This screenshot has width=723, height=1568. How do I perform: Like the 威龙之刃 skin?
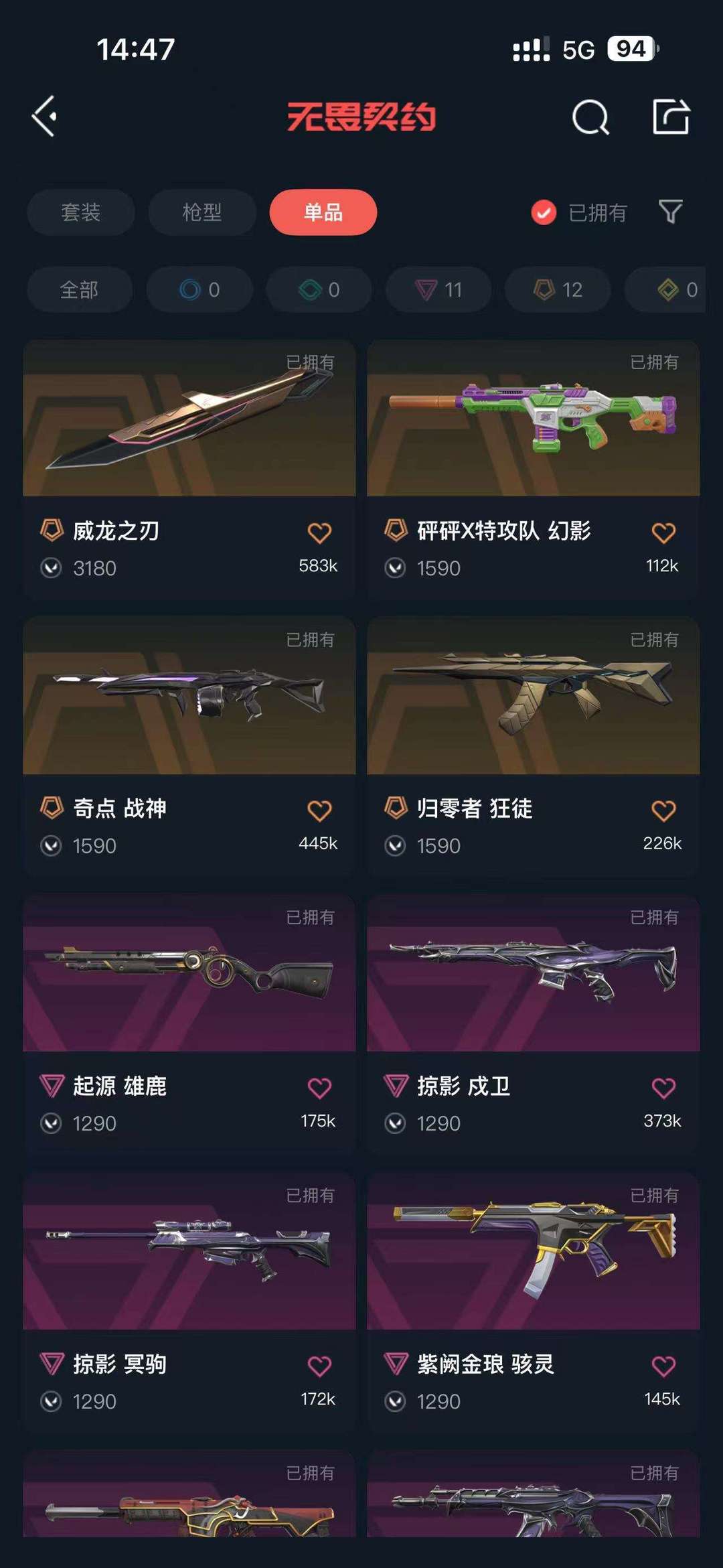click(x=319, y=533)
